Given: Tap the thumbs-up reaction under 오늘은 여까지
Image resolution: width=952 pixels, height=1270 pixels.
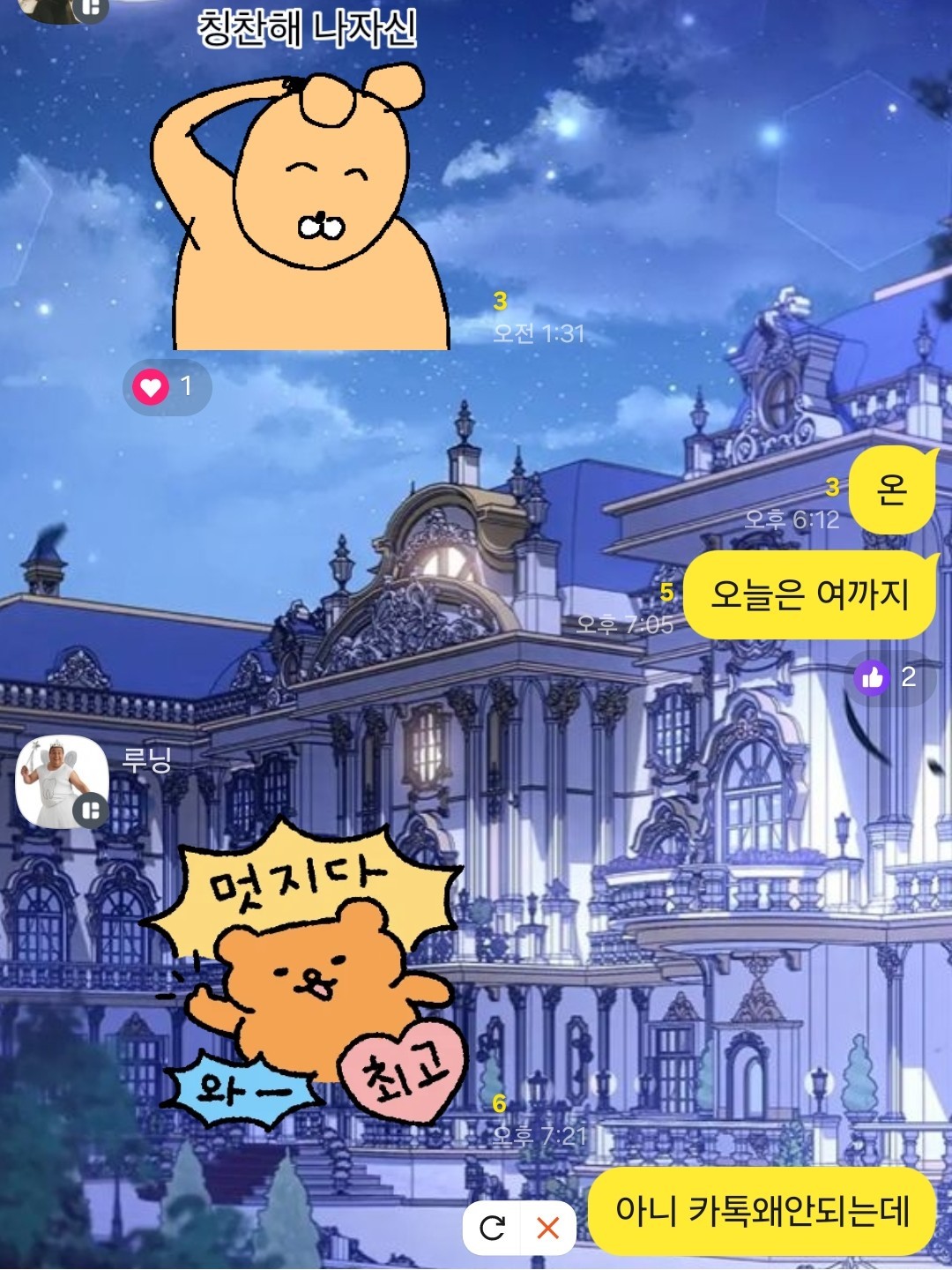Looking at the screenshot, I should click(x=890, y=677).
